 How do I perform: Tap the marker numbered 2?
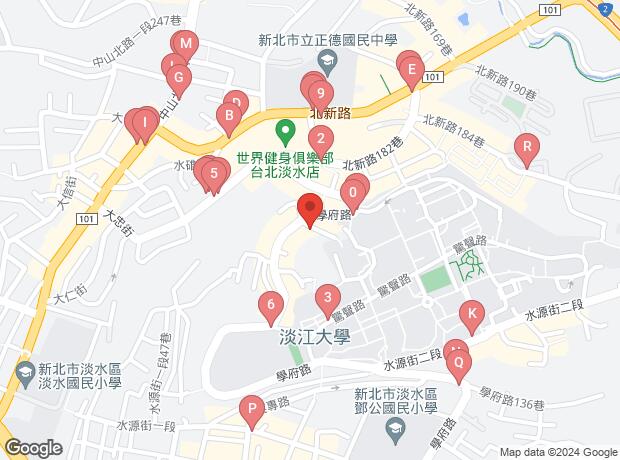[321, 139]
